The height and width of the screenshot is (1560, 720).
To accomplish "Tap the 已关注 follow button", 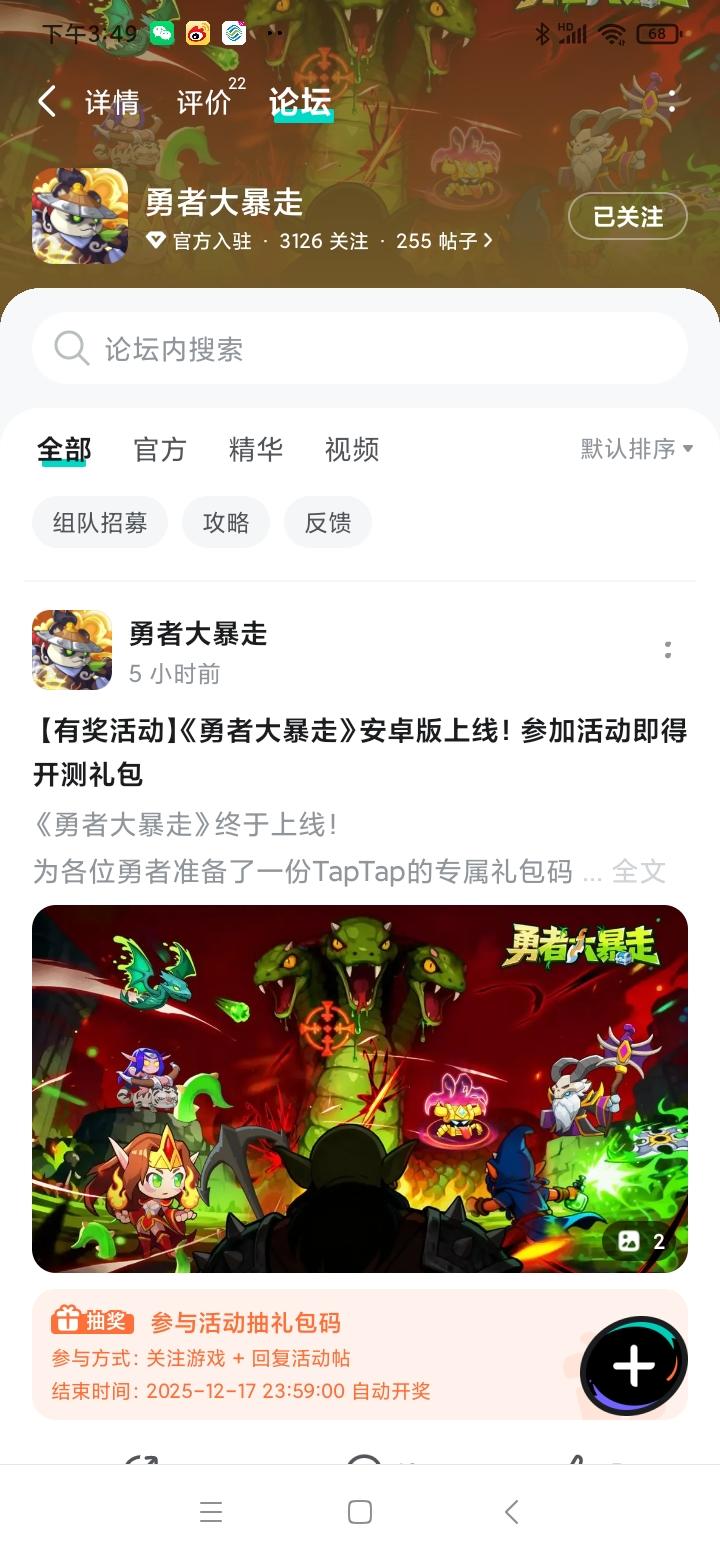I will tap(627, 216).
